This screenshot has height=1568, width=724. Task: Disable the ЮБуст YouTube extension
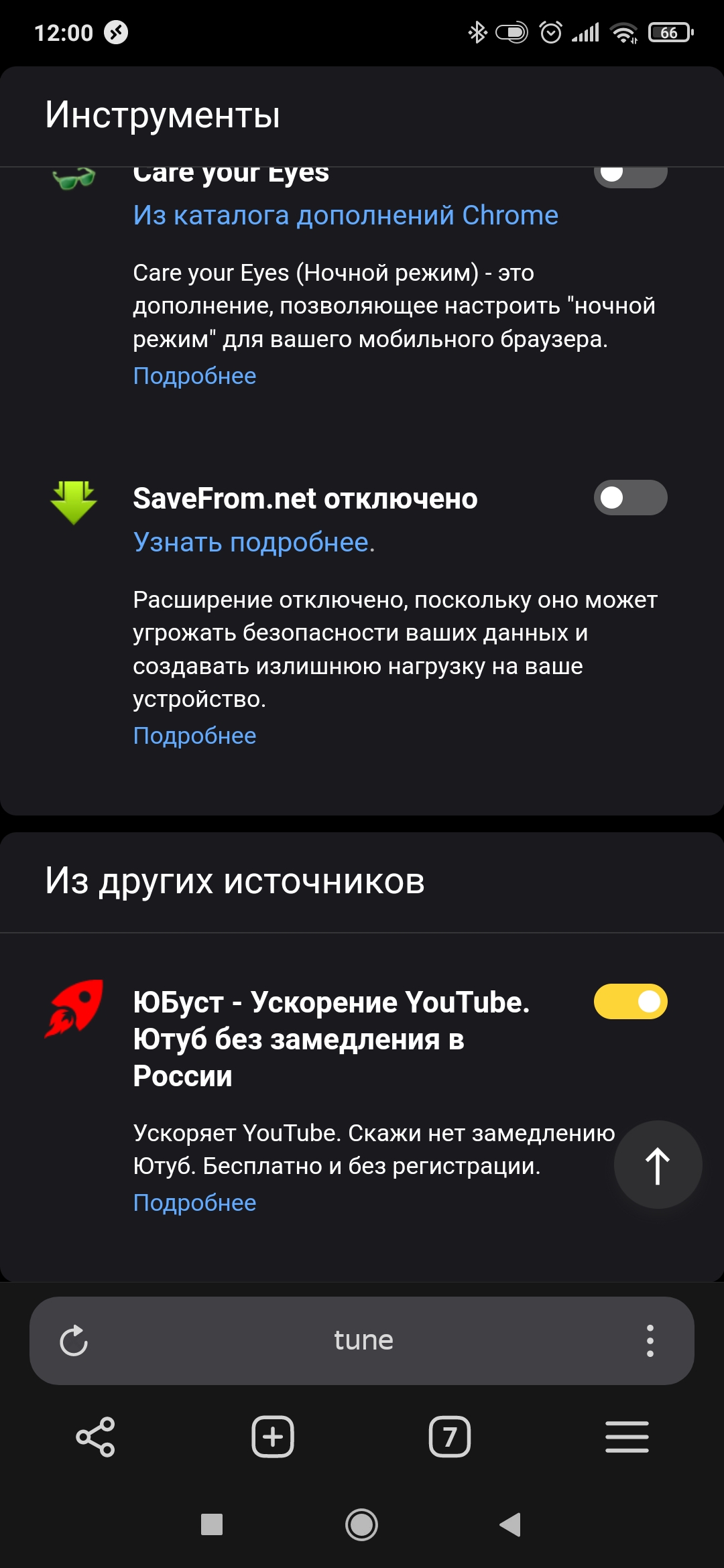[x=630, y=1002]
